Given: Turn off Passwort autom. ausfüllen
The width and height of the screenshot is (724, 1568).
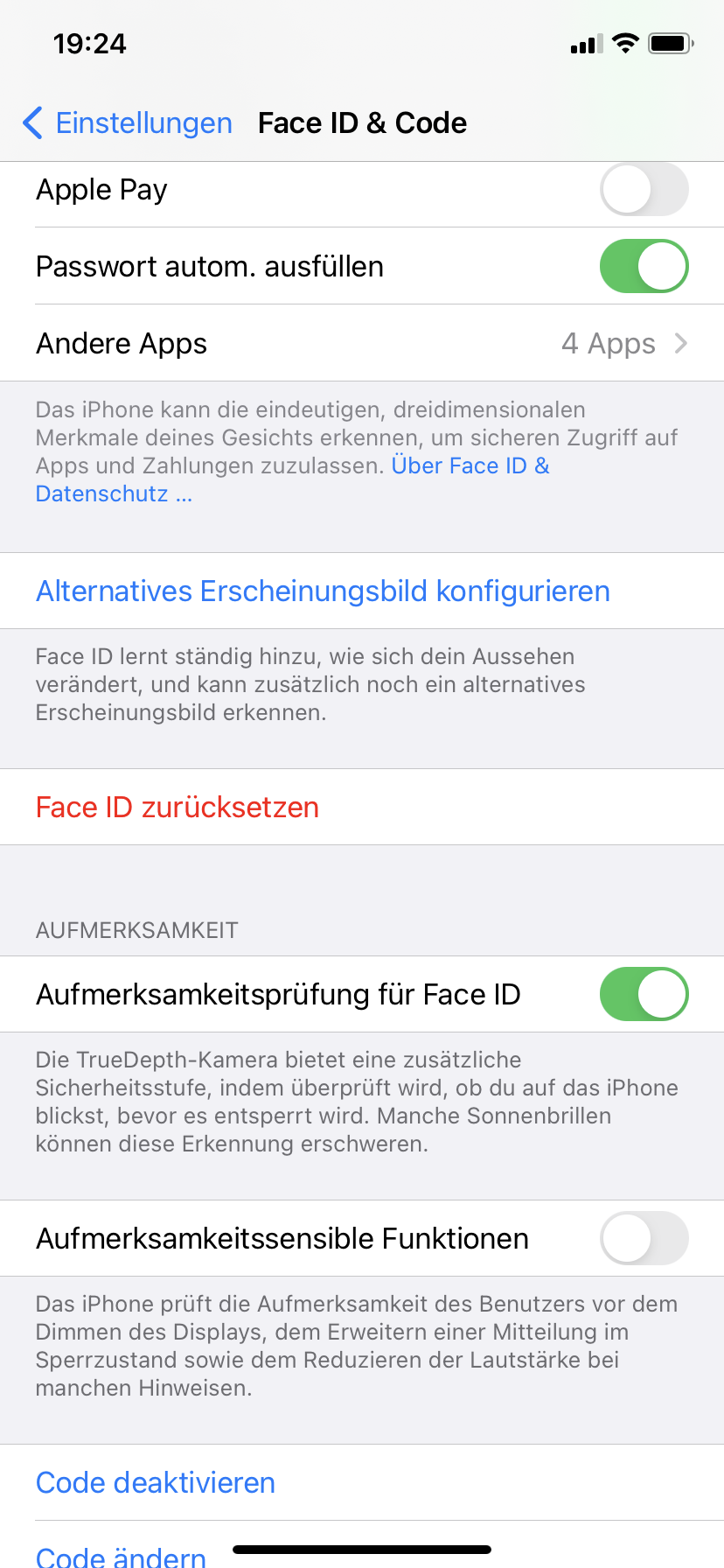Looking at the screenshot, I should [x=644, y=266].
